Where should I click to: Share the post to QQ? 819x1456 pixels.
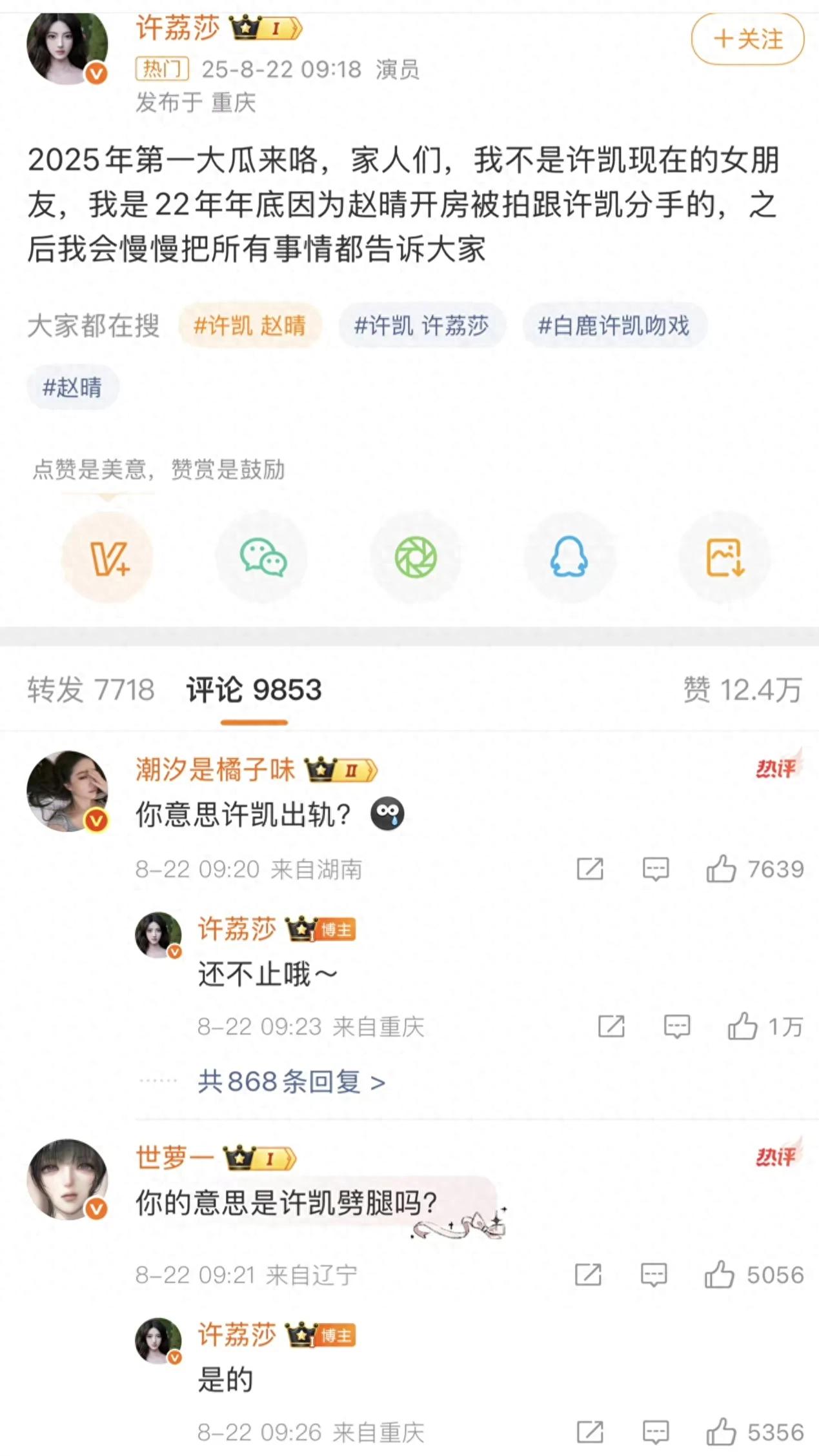click(x=569, y=558)
